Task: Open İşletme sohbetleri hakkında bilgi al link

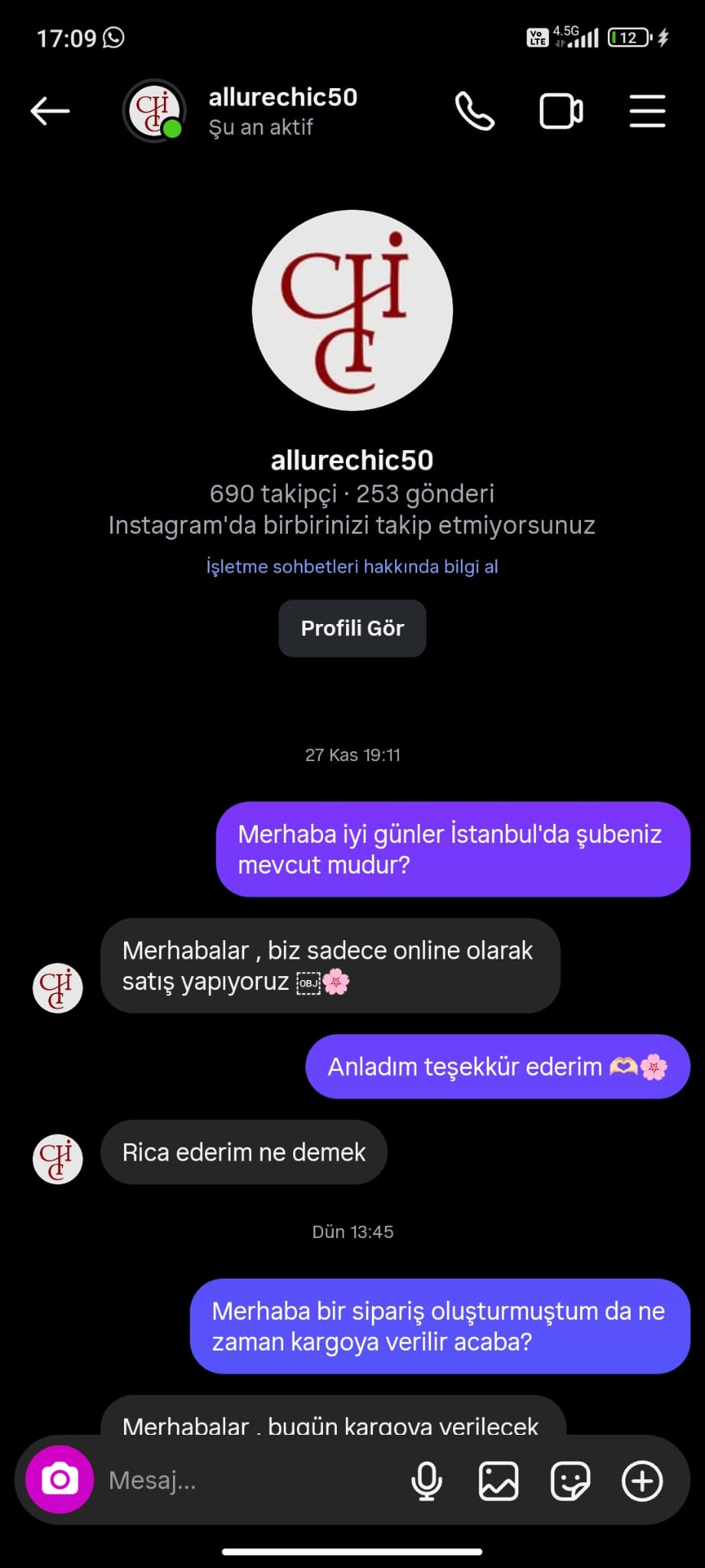Action: point(352,567)
